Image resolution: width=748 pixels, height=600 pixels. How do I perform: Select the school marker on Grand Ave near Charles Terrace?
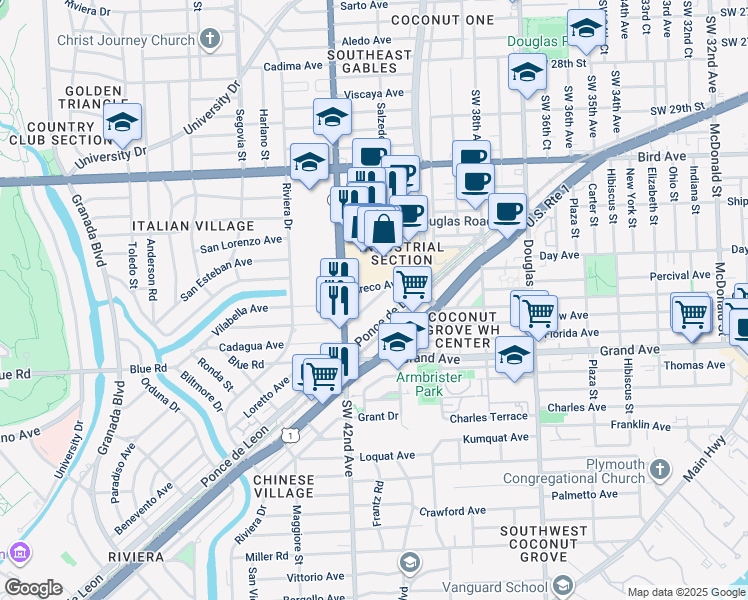click(514, 358)
